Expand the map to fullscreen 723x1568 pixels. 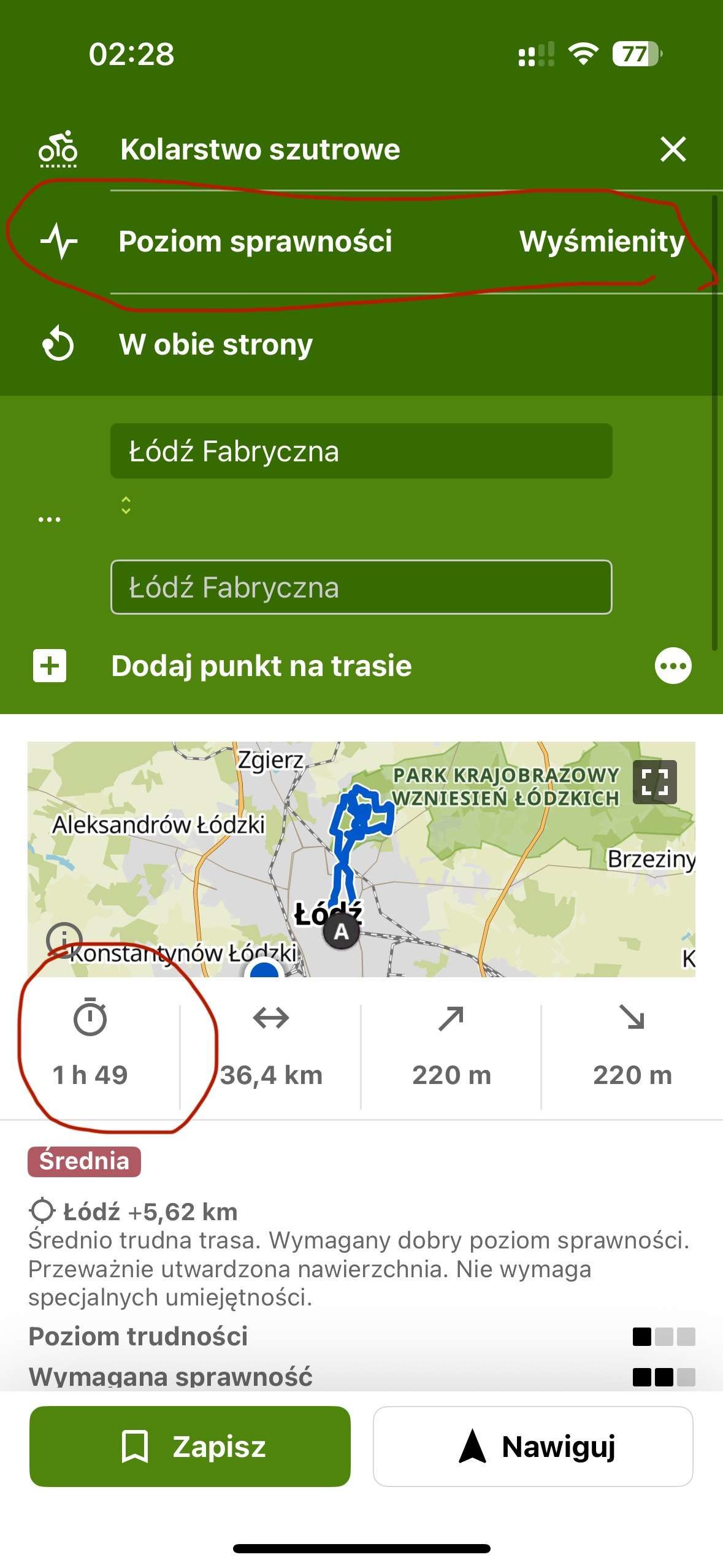pos(654,782)
